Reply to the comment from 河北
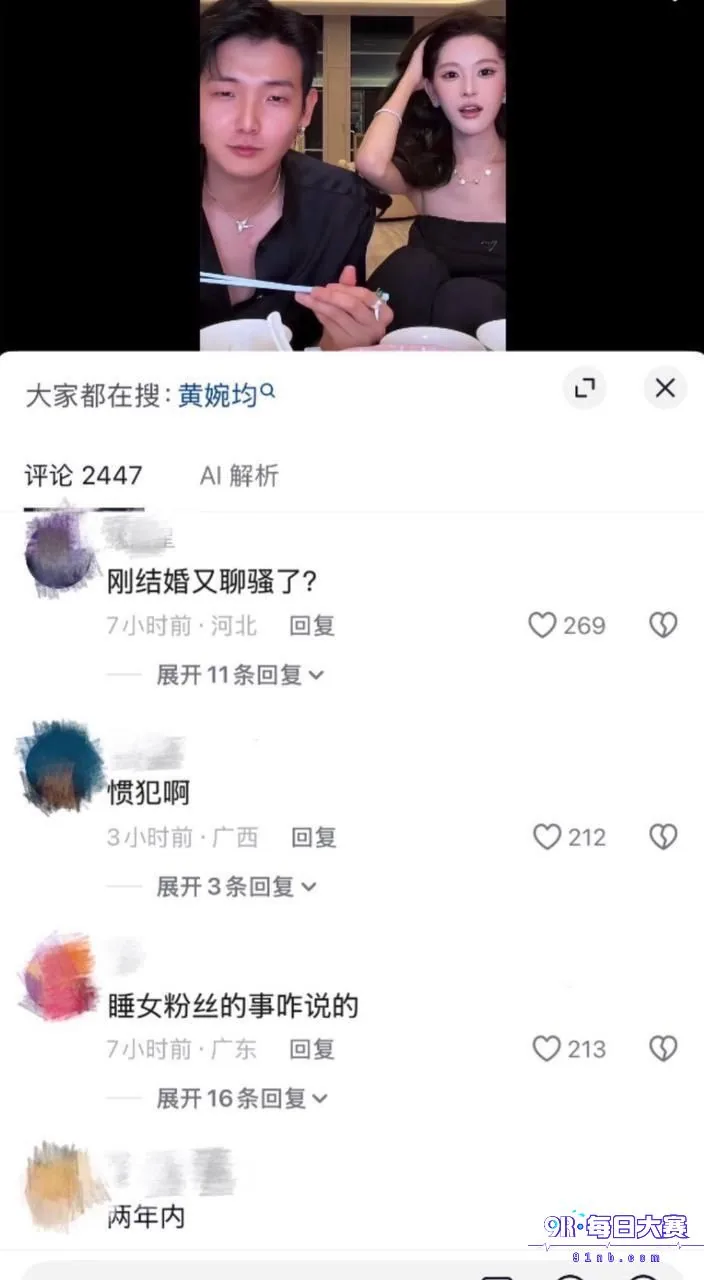The image size is (704, 1280). click(312, 626)
